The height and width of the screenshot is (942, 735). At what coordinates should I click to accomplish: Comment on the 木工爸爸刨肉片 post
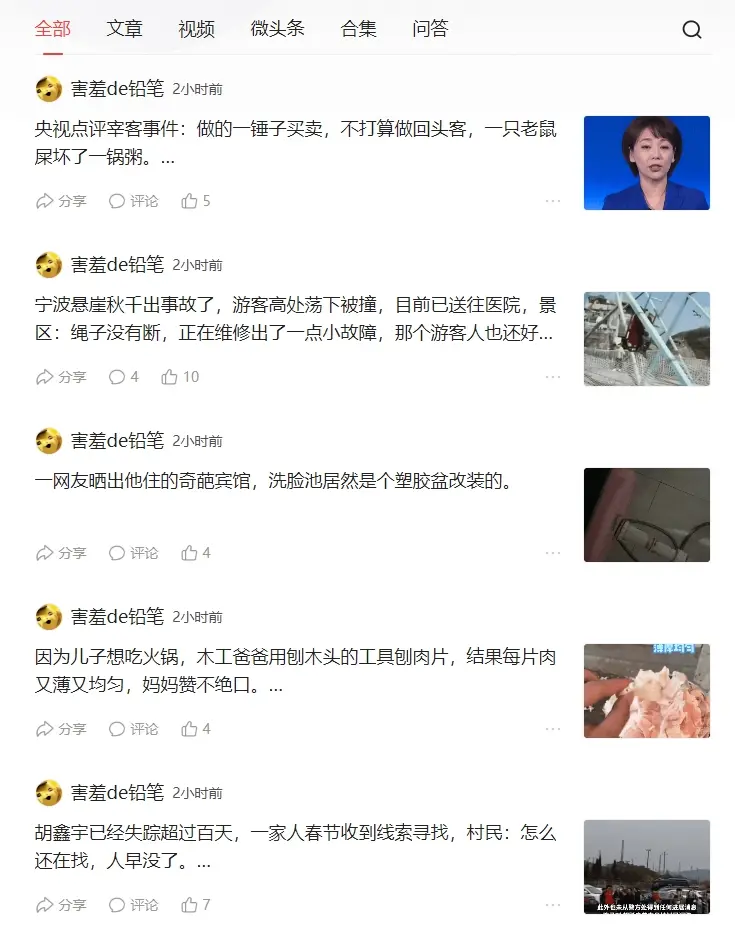tap(133, 729)
